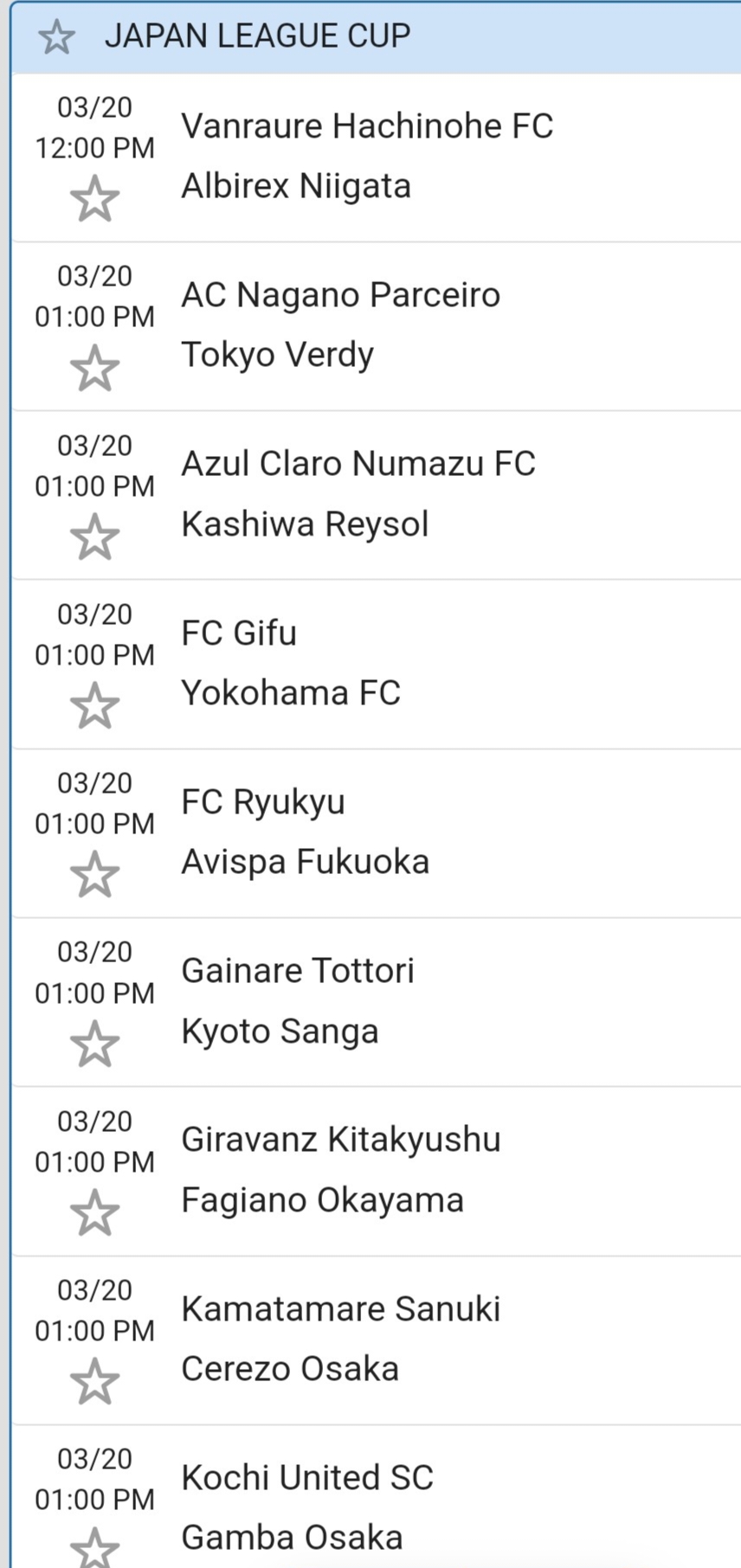Star the FC Ryukyu match
Image resolution: width=741 pixels, height=1568 pixels.
pos(94,875)
